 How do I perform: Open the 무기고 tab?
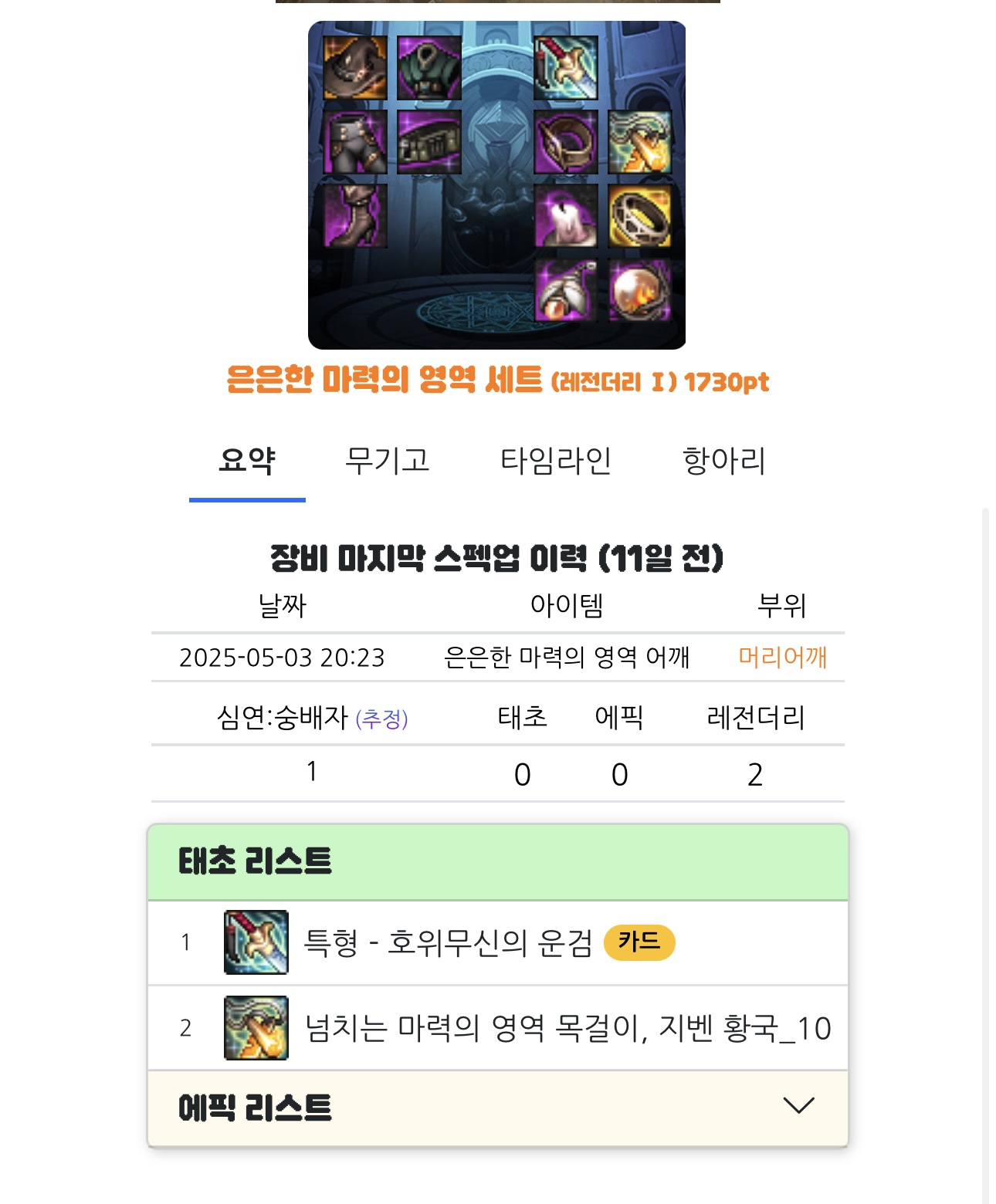click(x=387, y=461)
